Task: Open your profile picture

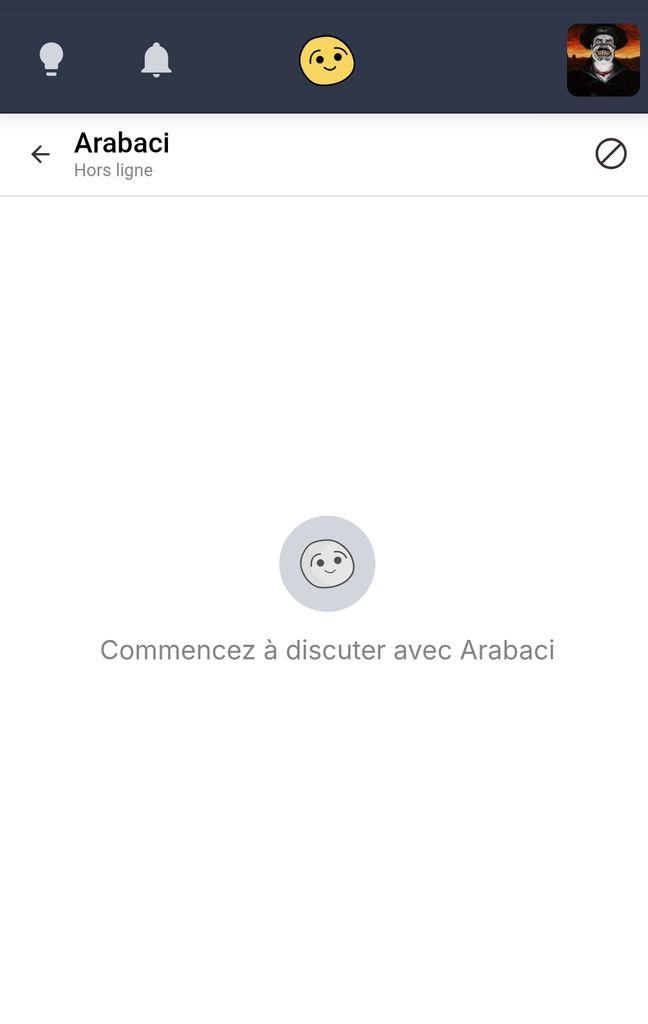Action: [603, 60]
